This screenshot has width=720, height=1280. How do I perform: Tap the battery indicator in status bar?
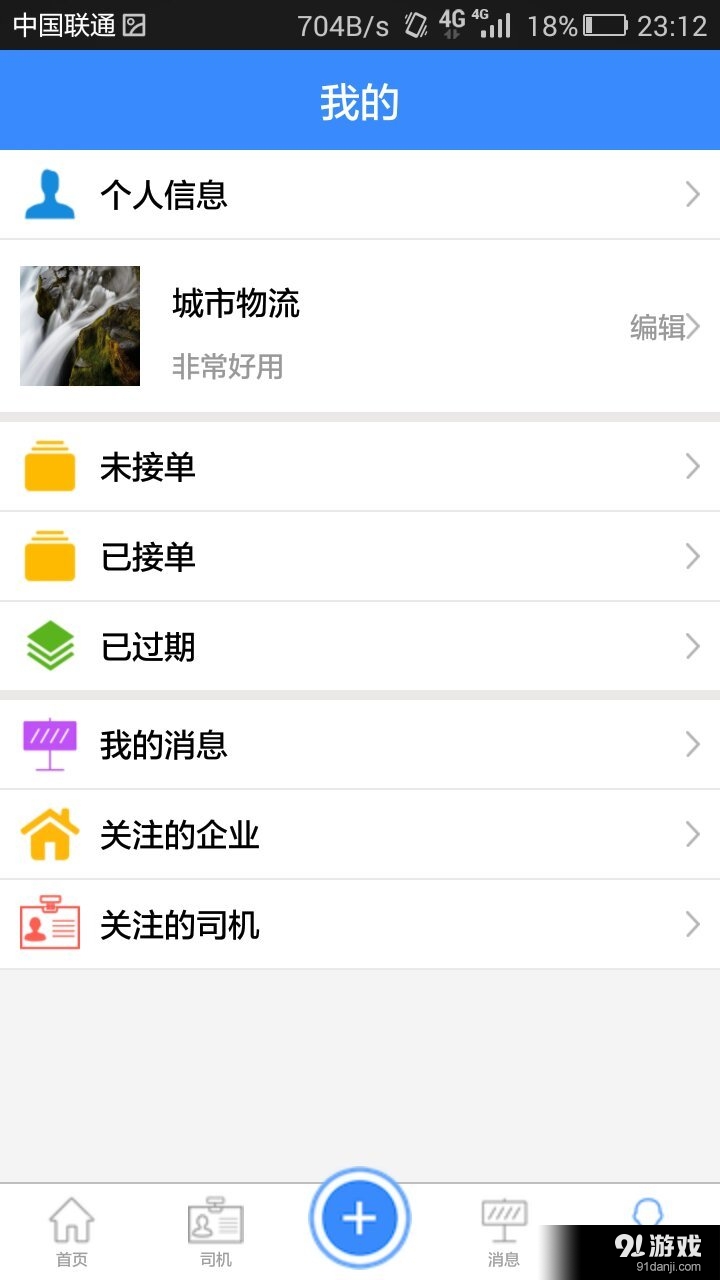click(x=604, y=25)
